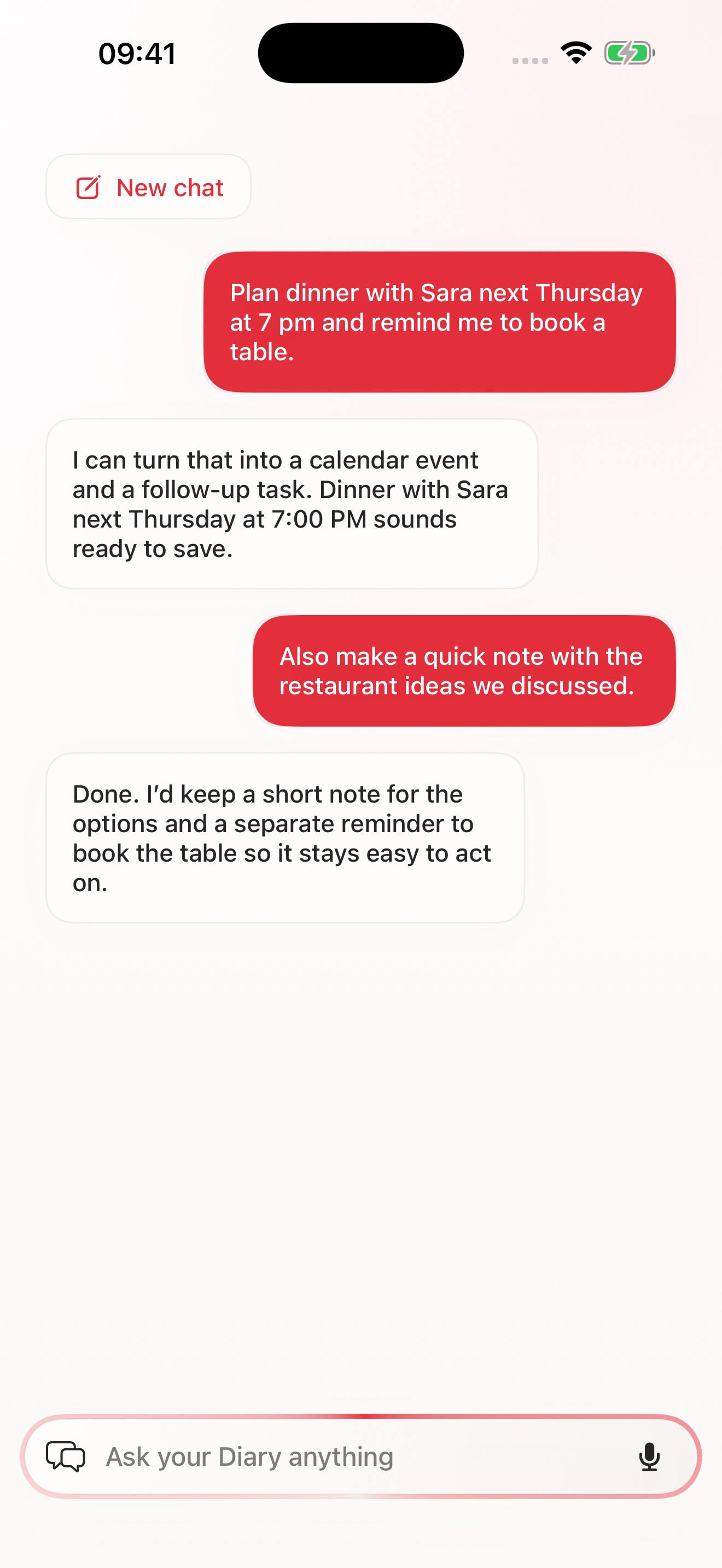Tap the chat bubbles icon in the input bar

pyautogui.click(x=66, y=1456)
